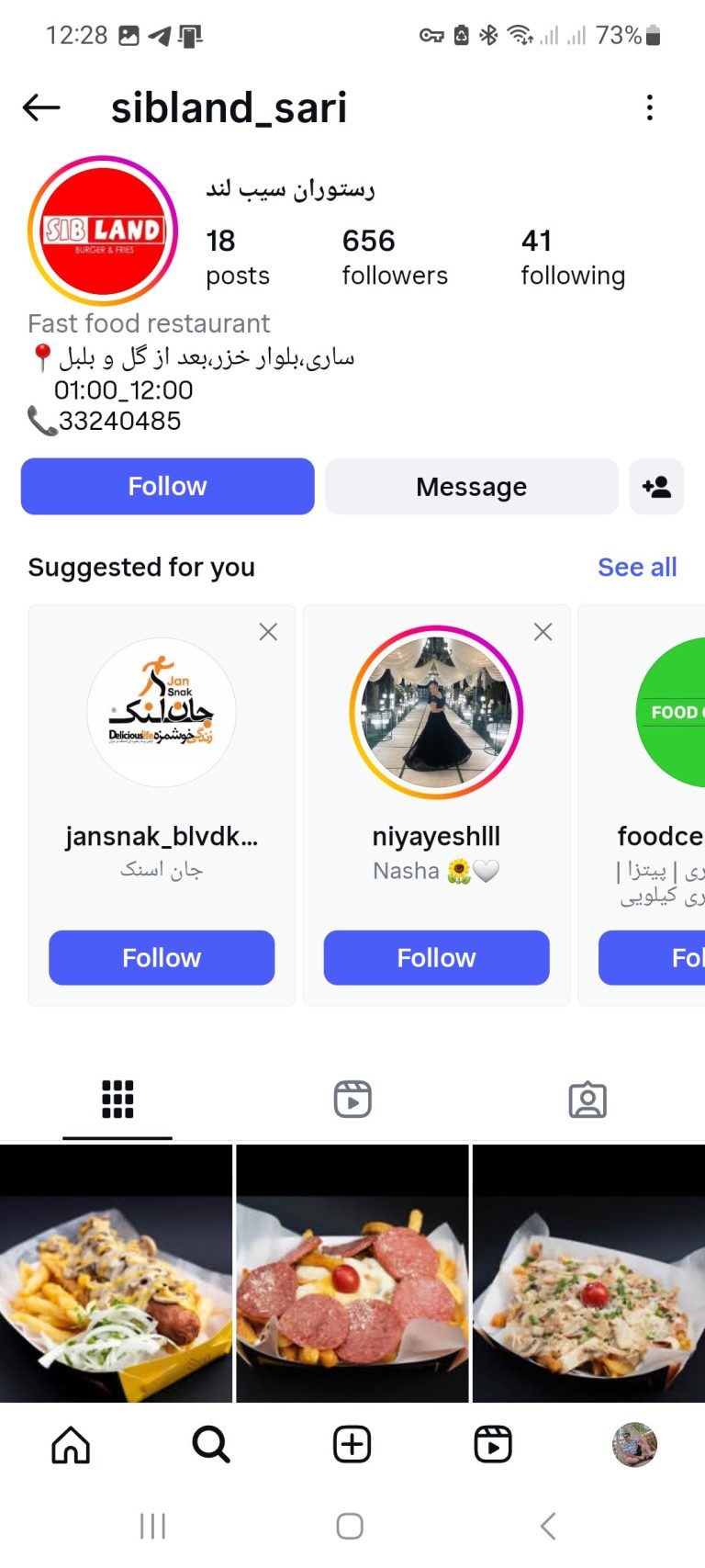Screen dimensions: 705x1568
Task: Switch to the Reels tab on profile
Action: 352,1099
